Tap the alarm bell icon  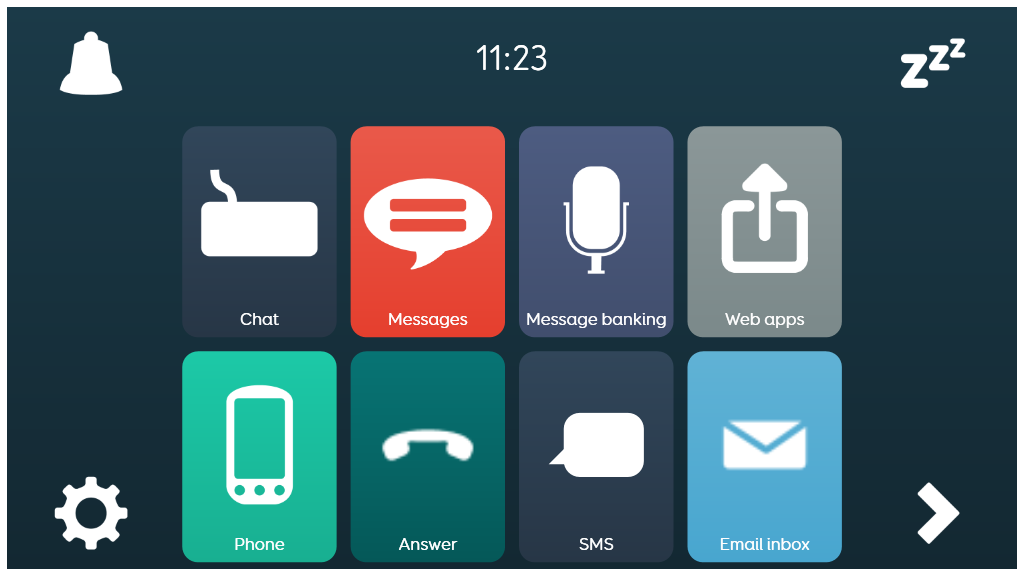(x=91, y=64)
